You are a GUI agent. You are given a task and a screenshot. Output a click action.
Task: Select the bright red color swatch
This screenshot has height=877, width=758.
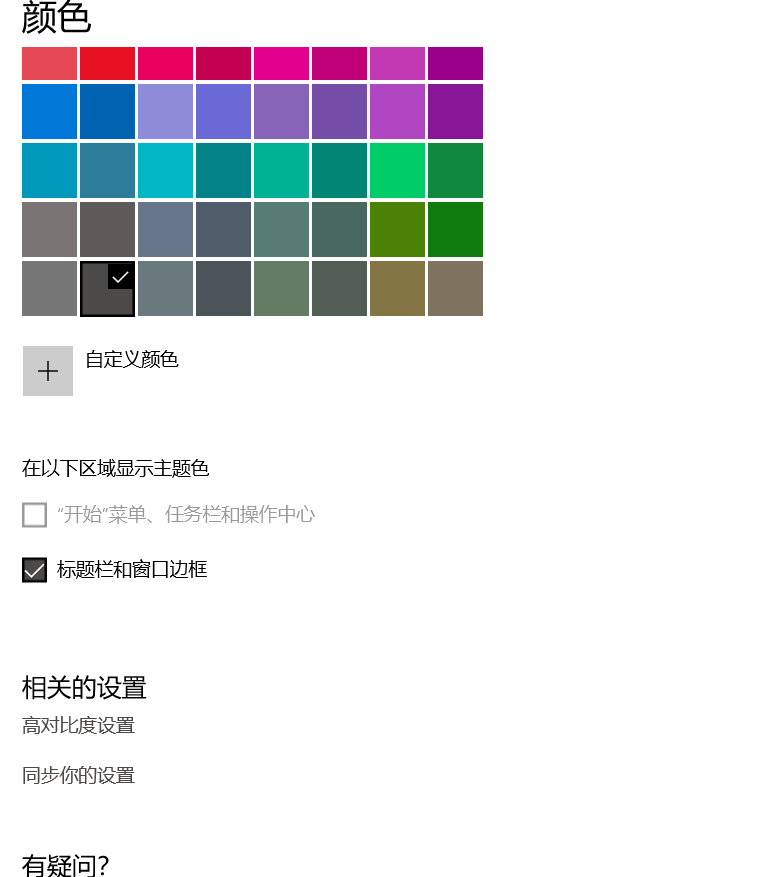107,63
